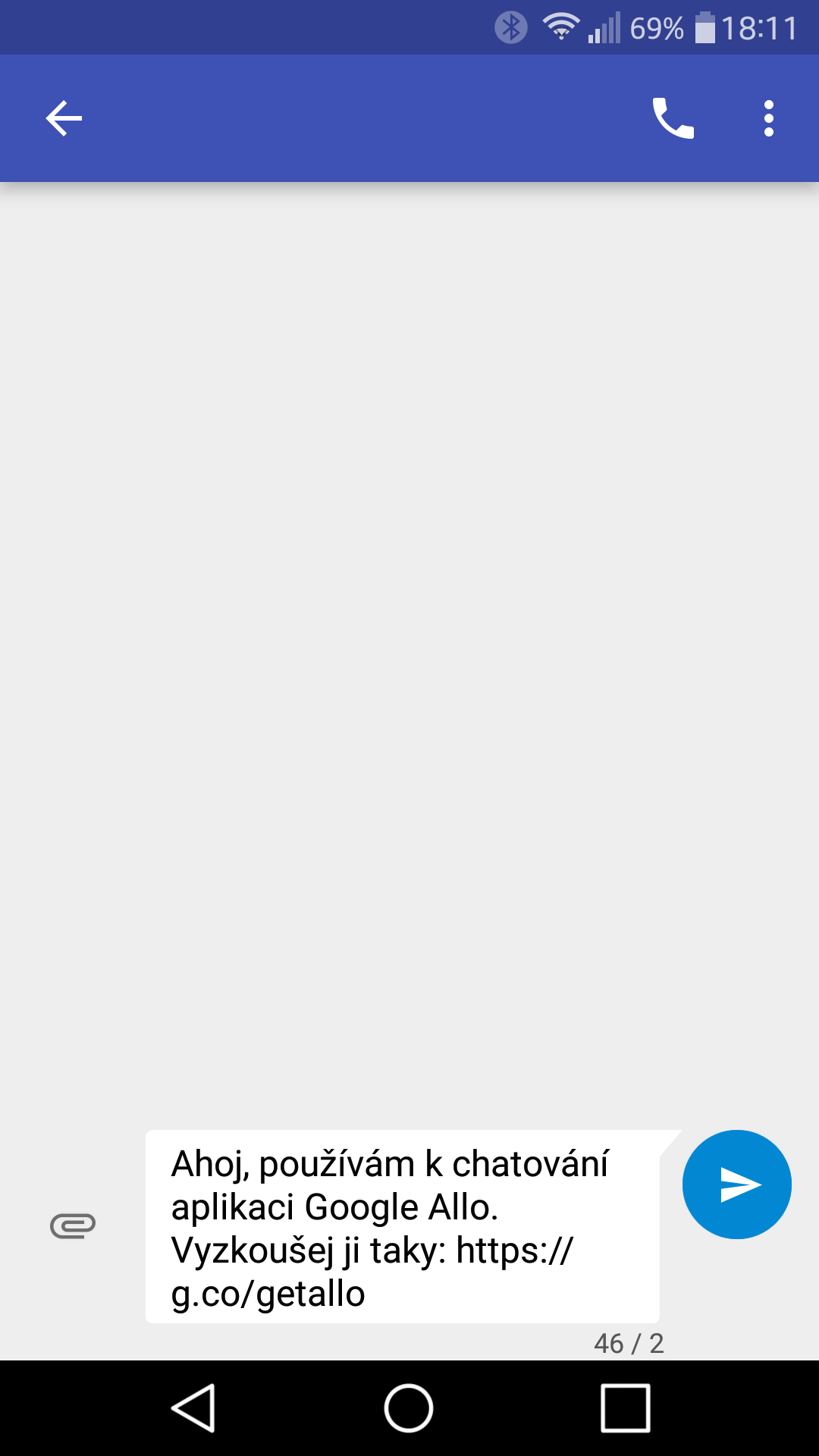This screenshot has height=1456, width=819.
Task: Go back using the toolbar arrow
Action: (x=64, y=118)
